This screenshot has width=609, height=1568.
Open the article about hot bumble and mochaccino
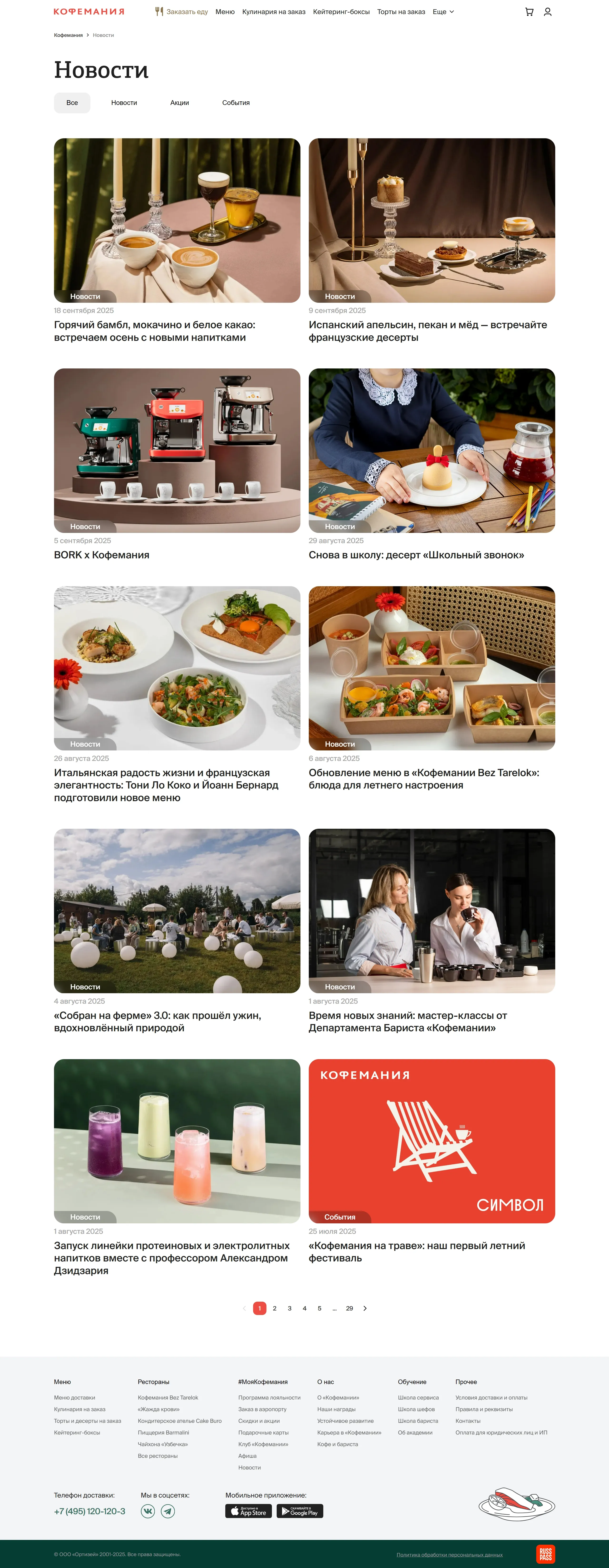pyautogui.click(x=155, y=331)
